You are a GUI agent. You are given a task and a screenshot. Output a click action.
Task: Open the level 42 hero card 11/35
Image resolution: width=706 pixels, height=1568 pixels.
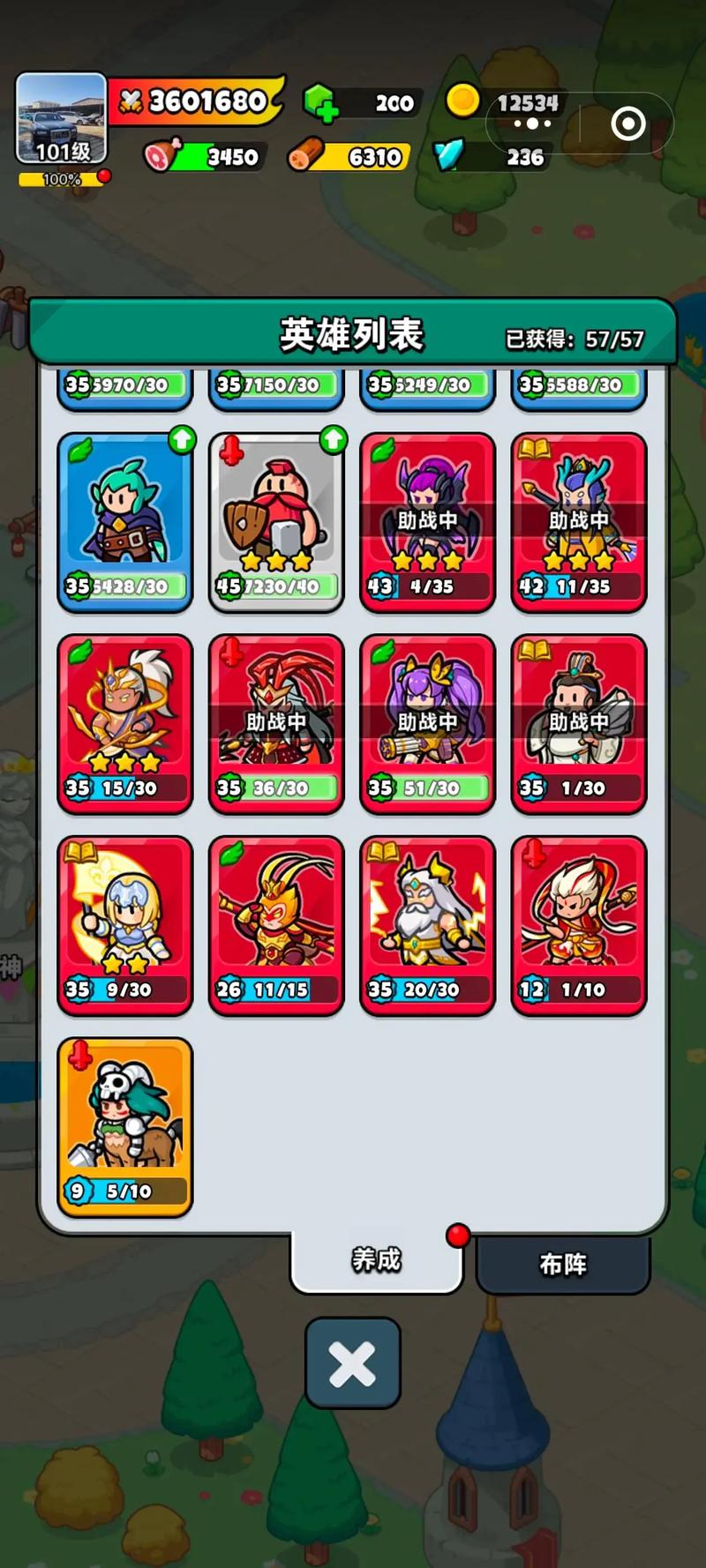point(578,521)
